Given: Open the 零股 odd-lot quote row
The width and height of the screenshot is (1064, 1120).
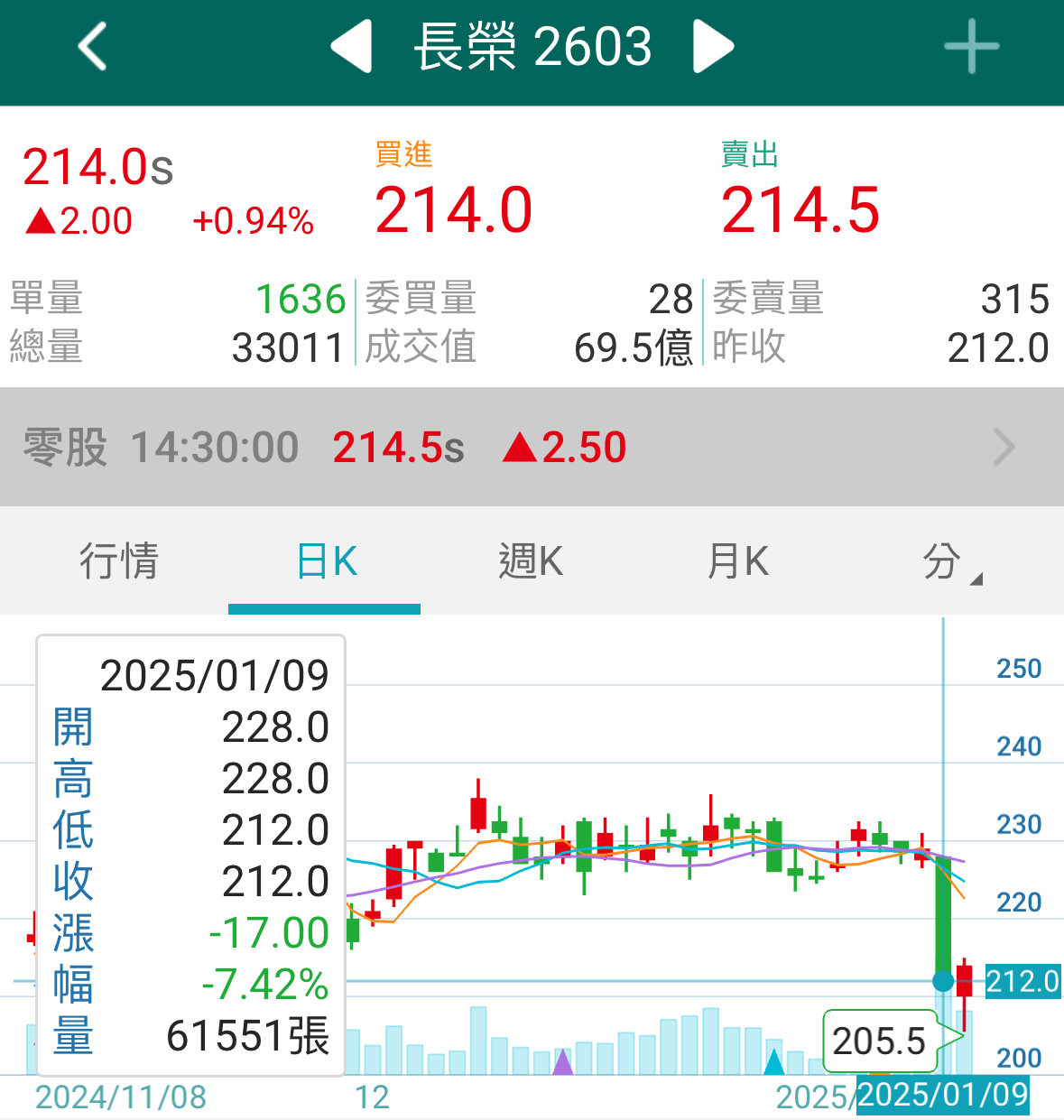Looking at the screenshot, I should pos(532,448).
